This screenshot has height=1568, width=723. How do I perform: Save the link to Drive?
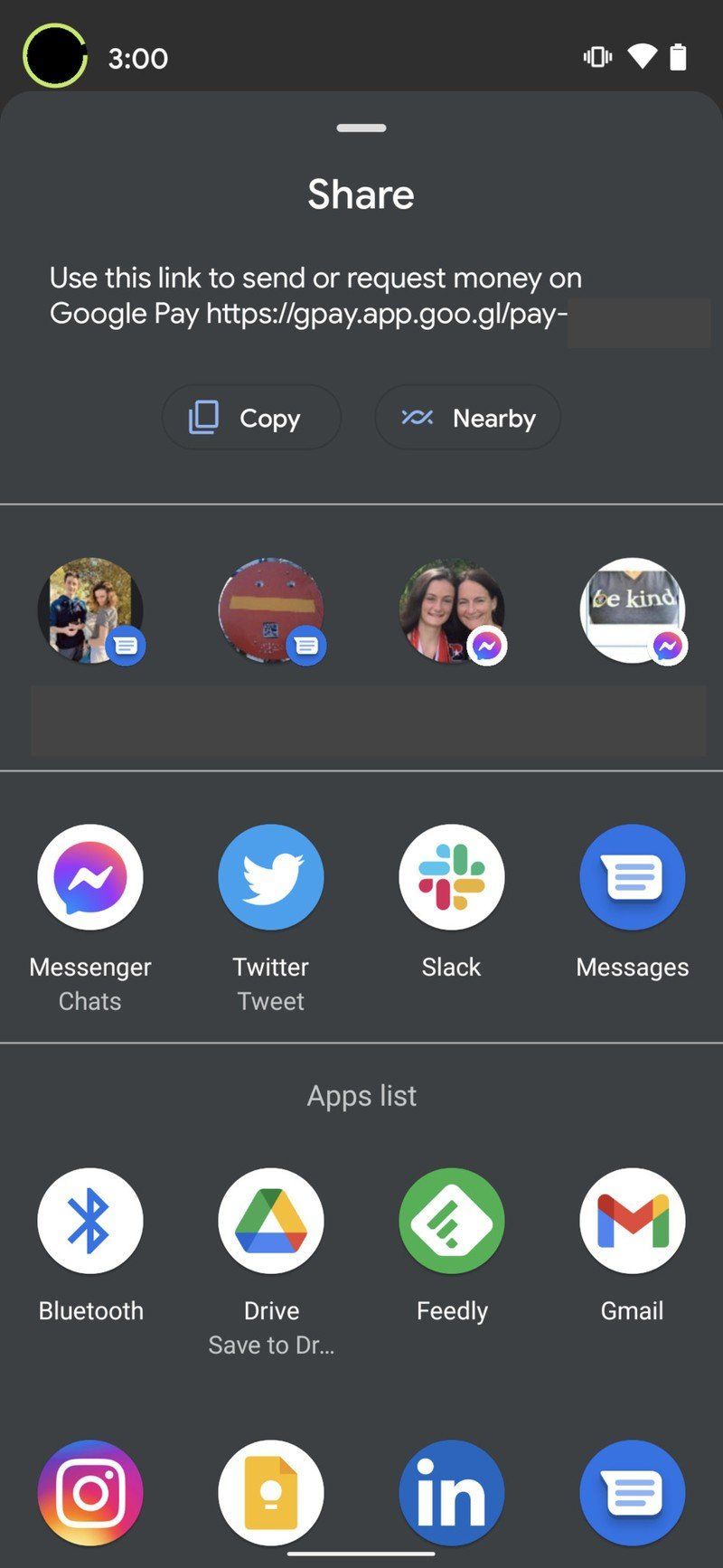coord(270,1221)
